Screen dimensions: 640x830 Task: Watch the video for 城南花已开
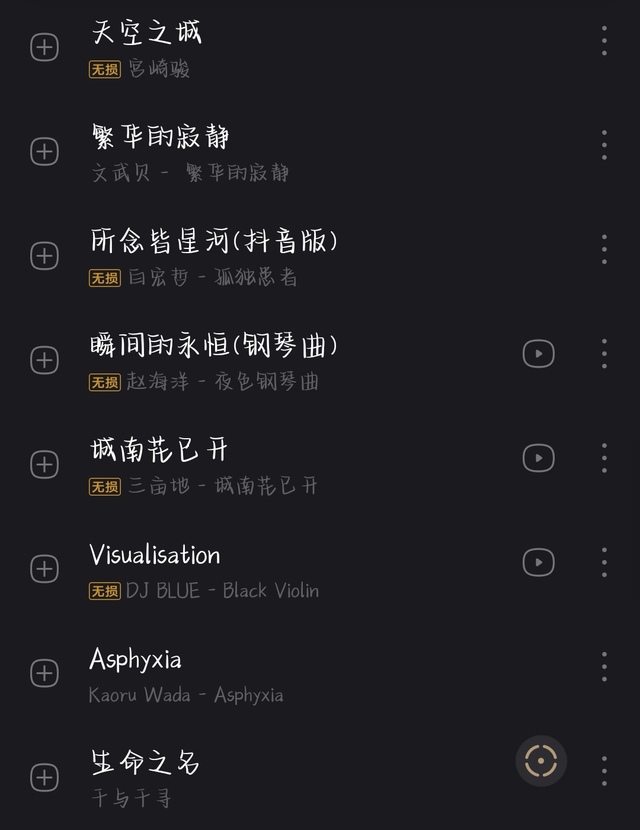[x=538, y=458]
